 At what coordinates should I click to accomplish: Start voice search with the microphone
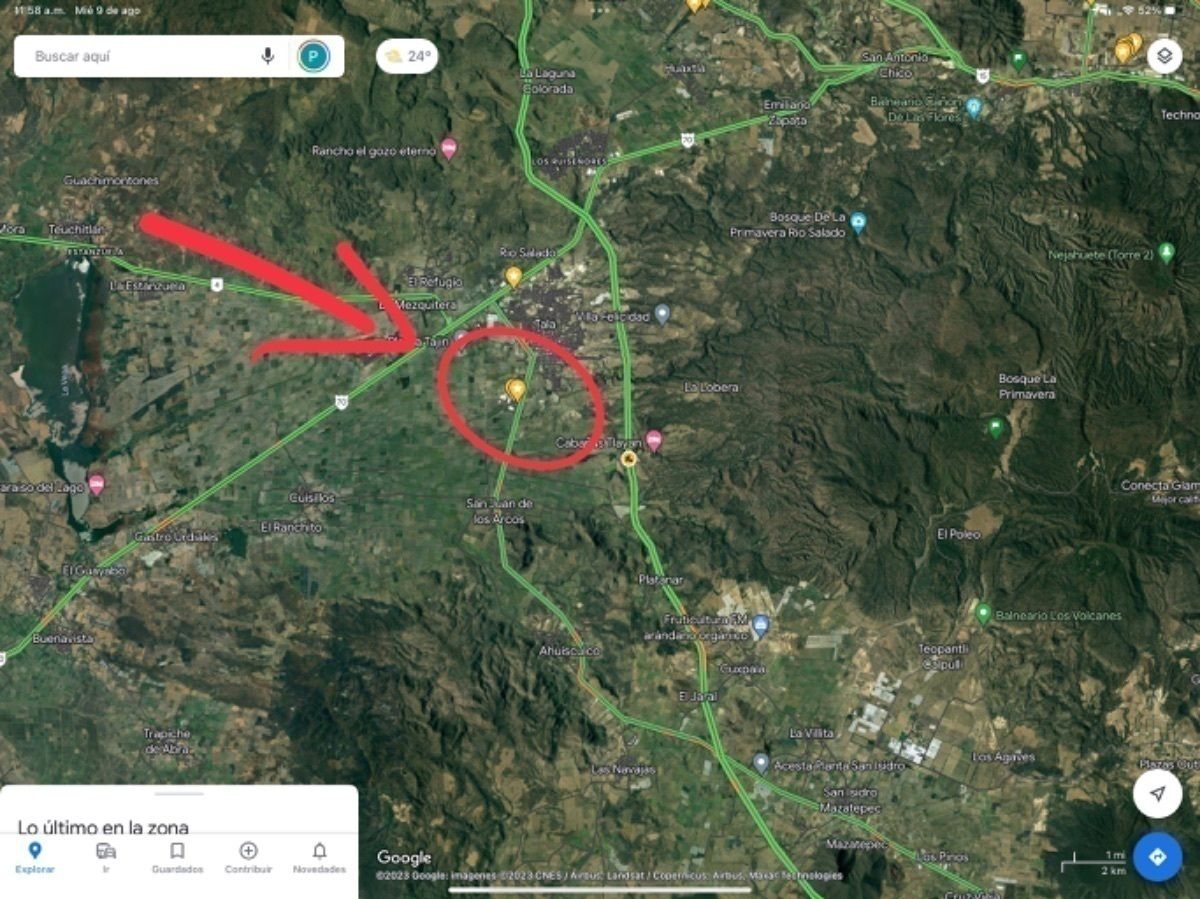click(x=268, y=56)
